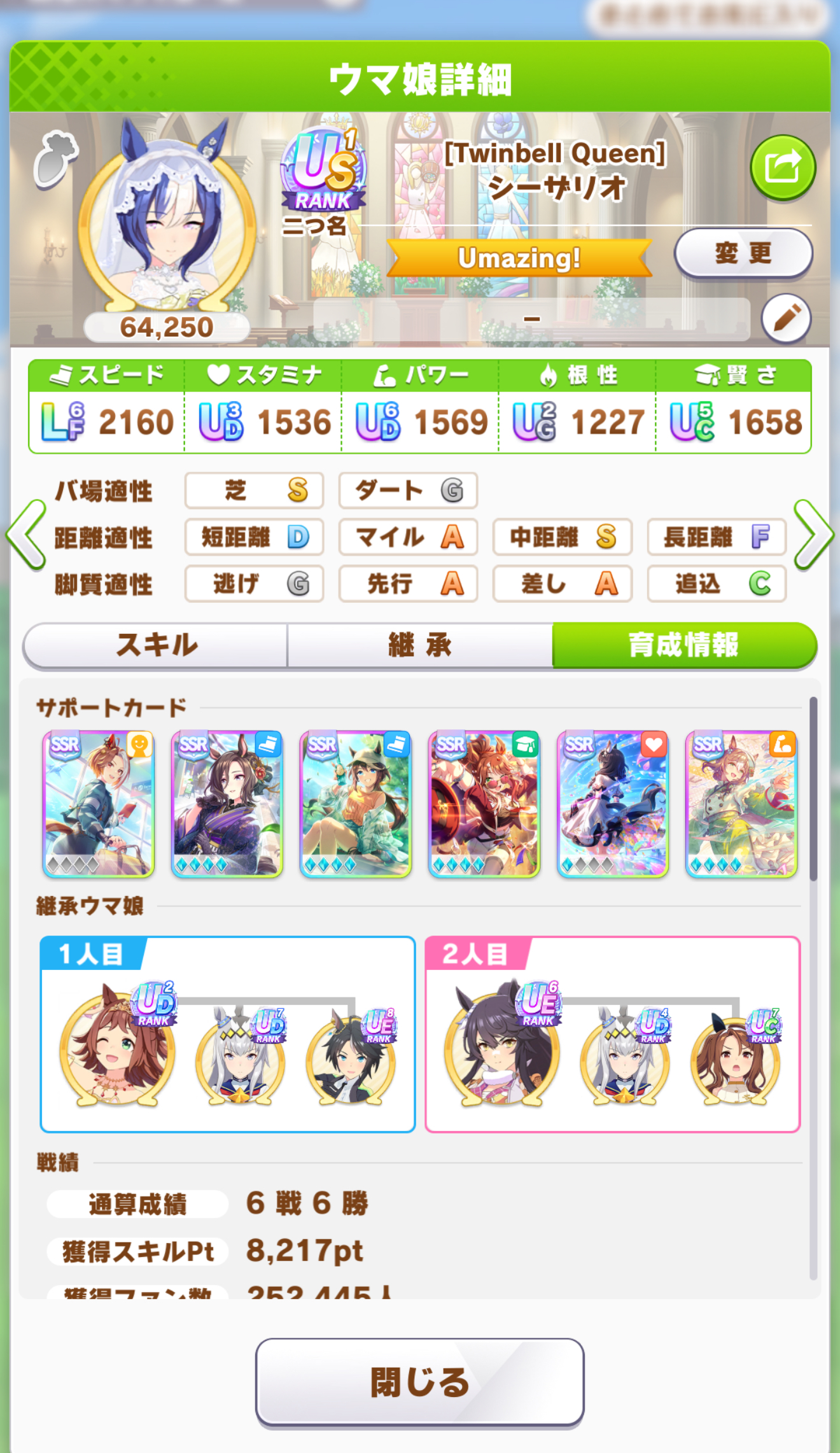View the 1人目 inherited Uma Musume with UD2 rank

tap(118, 1049)
